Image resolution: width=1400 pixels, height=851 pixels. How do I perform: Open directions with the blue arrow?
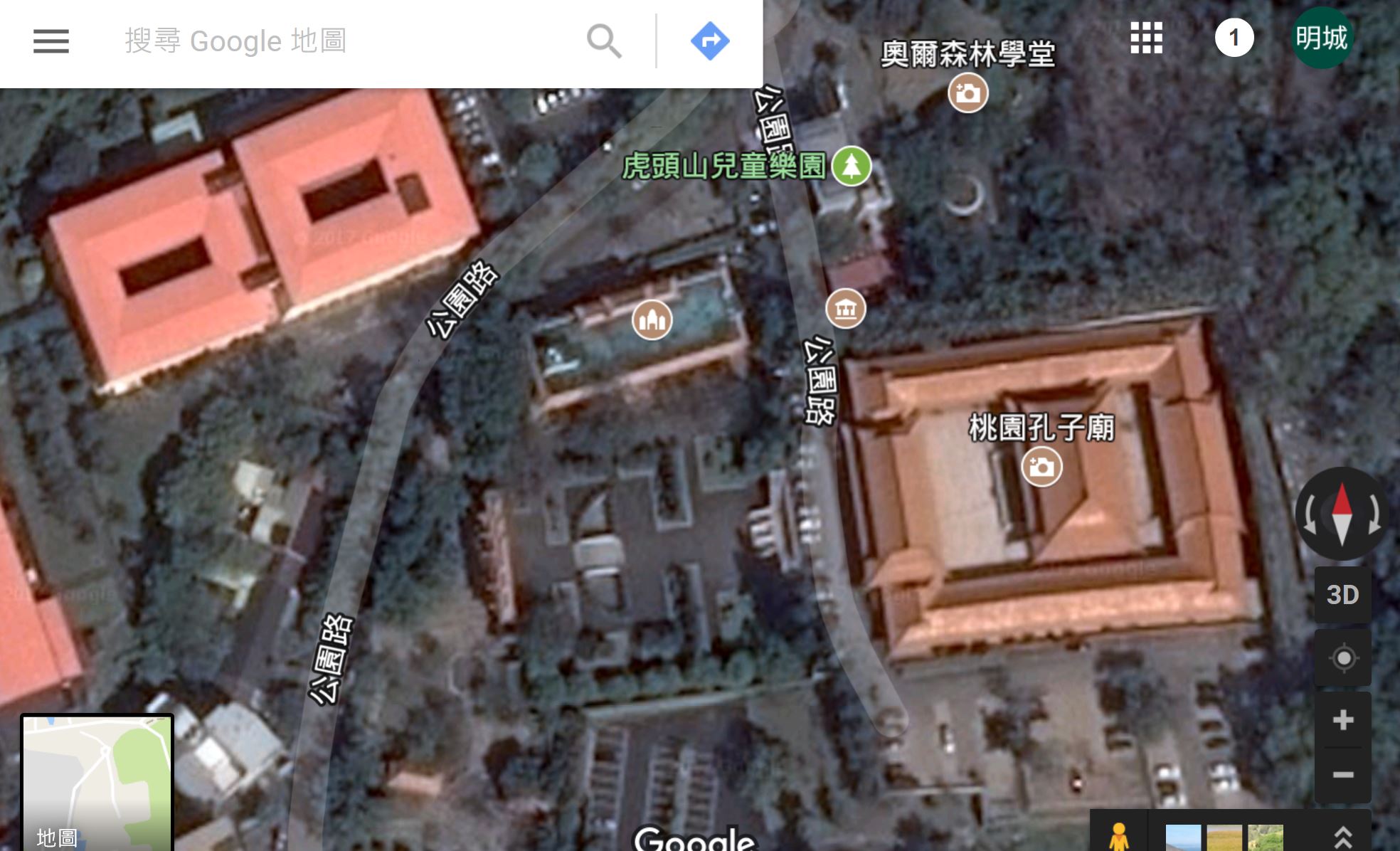coord(710,41)
